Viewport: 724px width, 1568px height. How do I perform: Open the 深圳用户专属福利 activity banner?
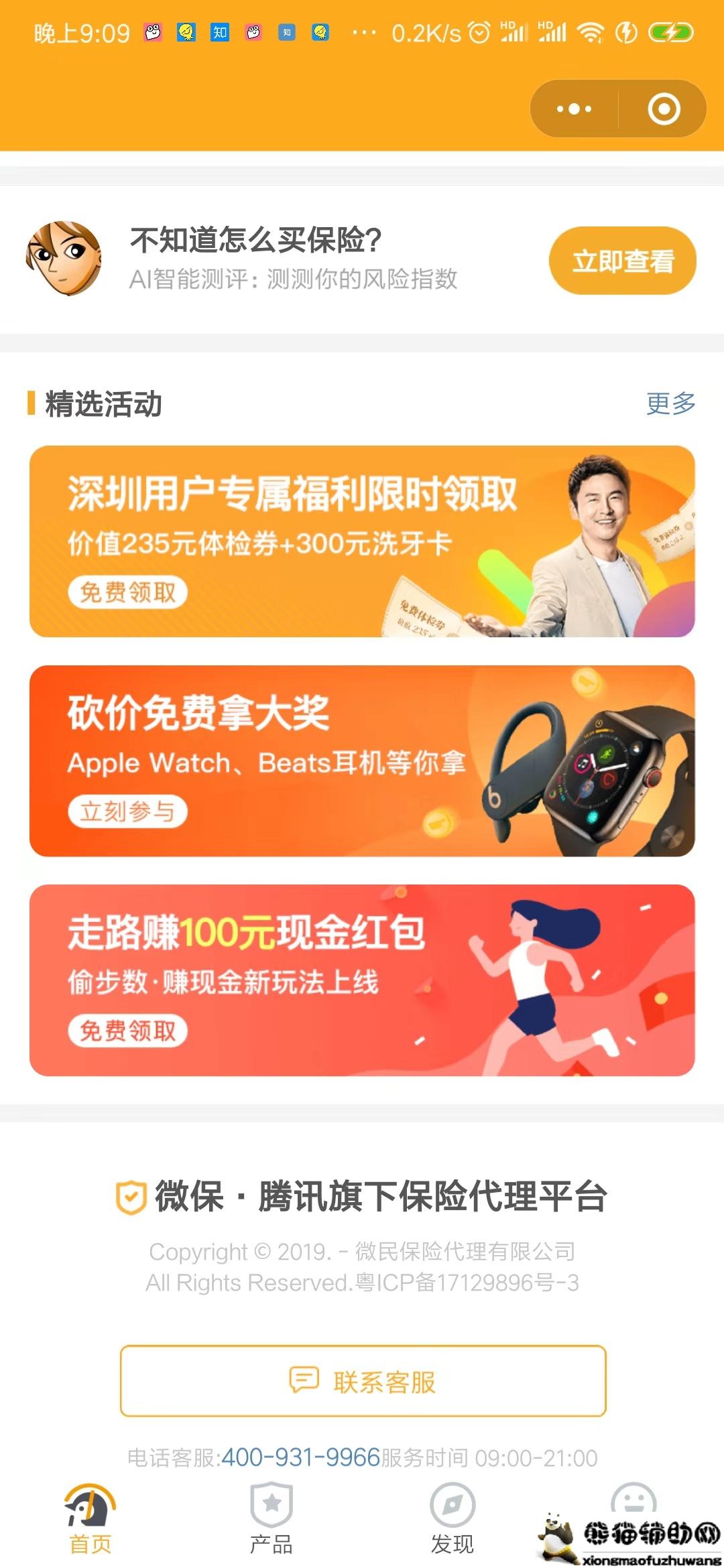[x=362, y=541]
